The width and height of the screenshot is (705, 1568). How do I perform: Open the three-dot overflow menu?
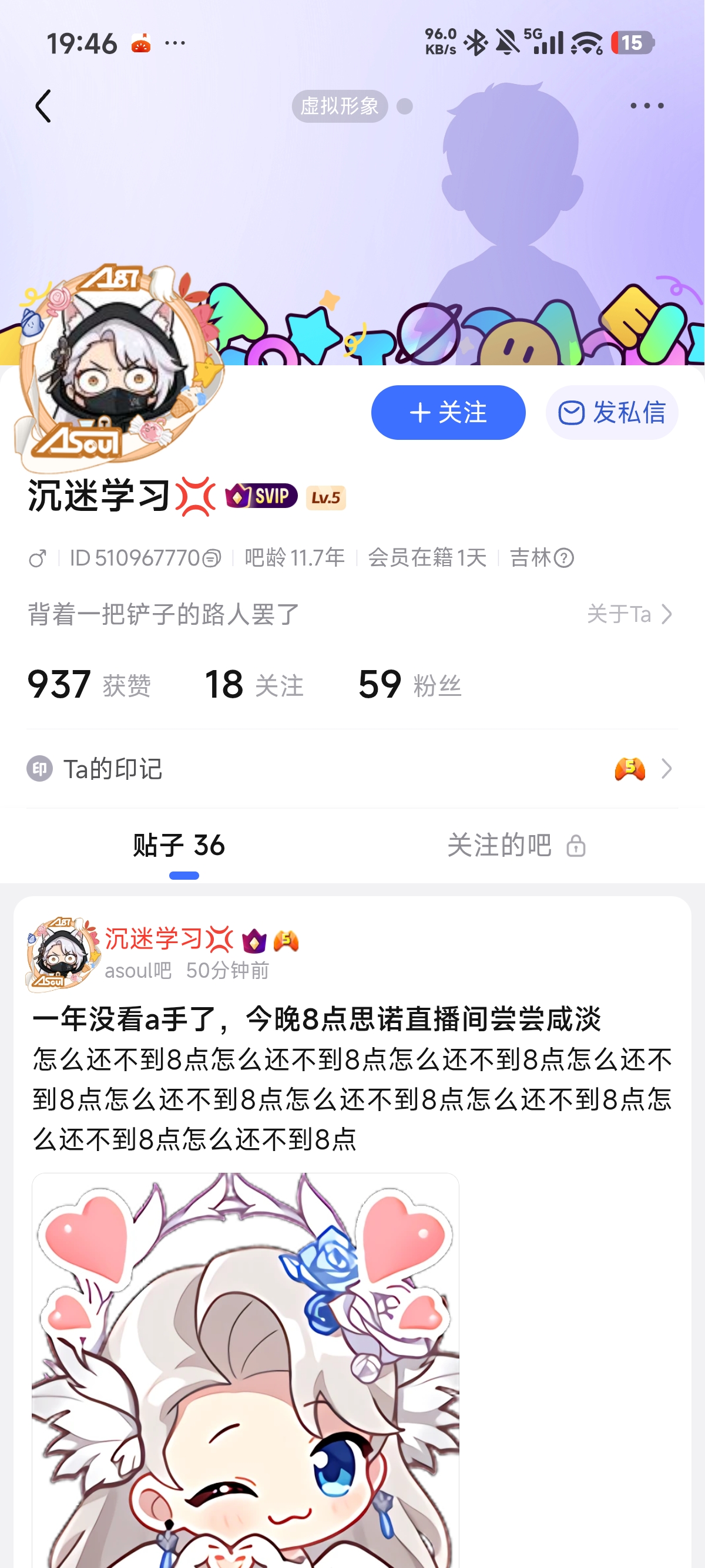pyautogui.click(x=647, y=106)
